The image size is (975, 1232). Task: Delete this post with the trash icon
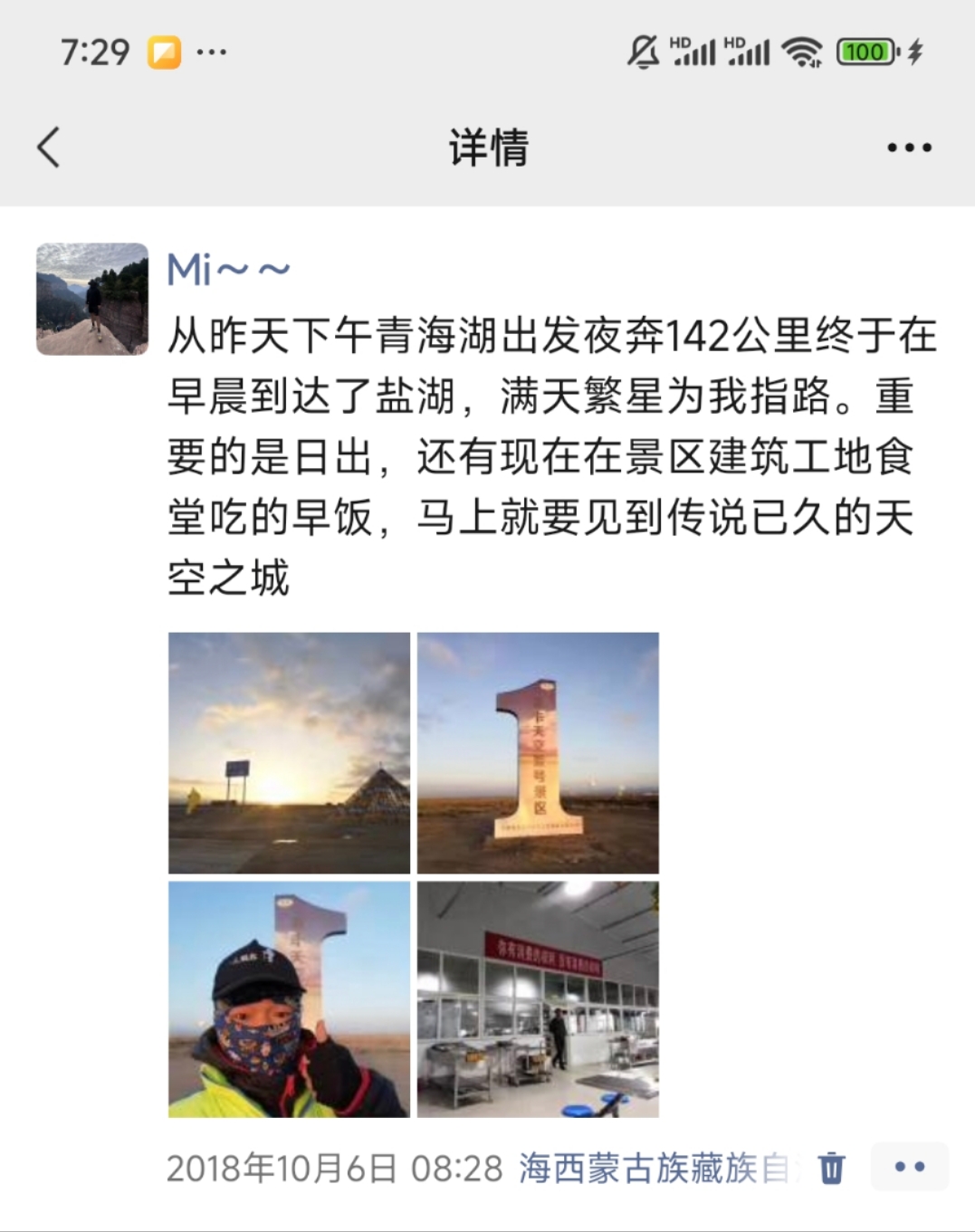pos(831,1169)
